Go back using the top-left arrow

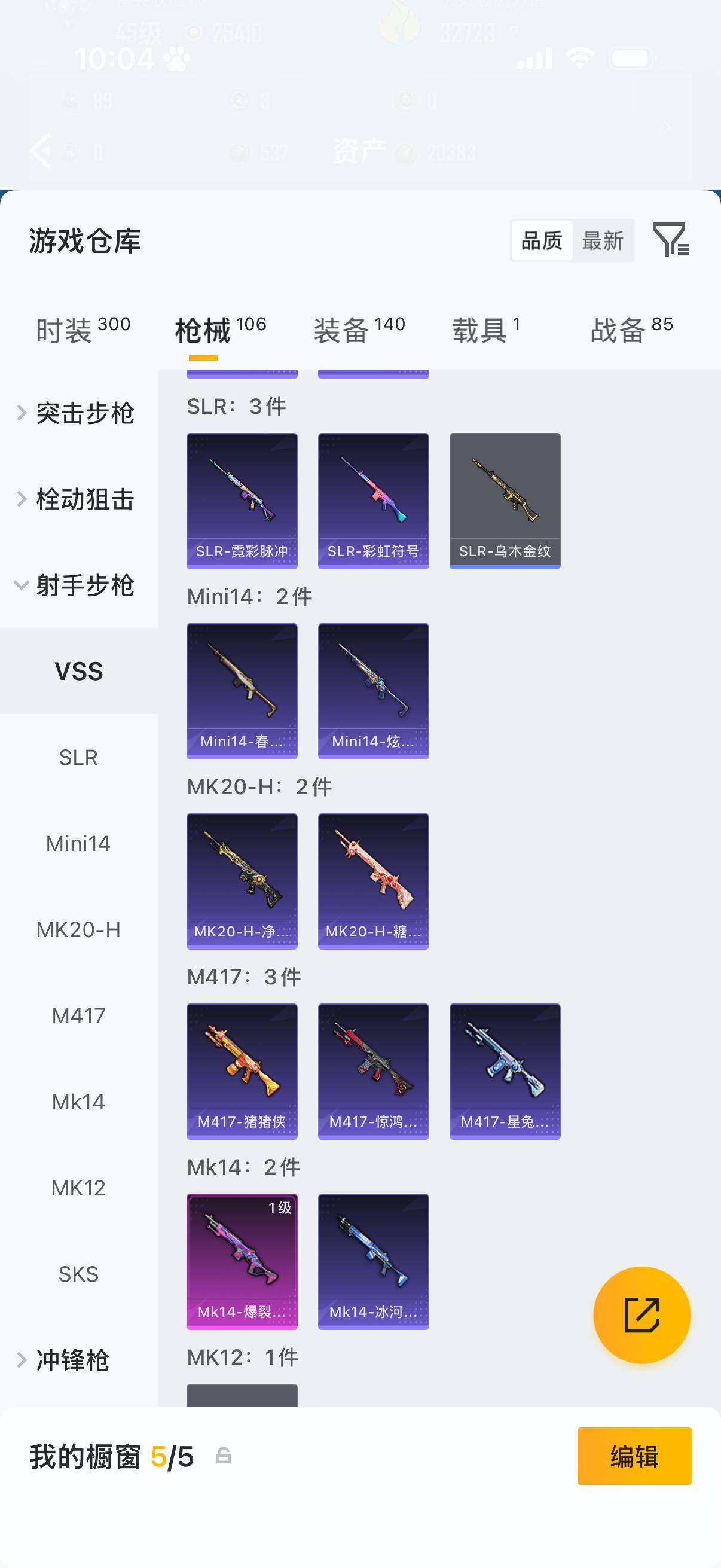(x=41, y=150)
